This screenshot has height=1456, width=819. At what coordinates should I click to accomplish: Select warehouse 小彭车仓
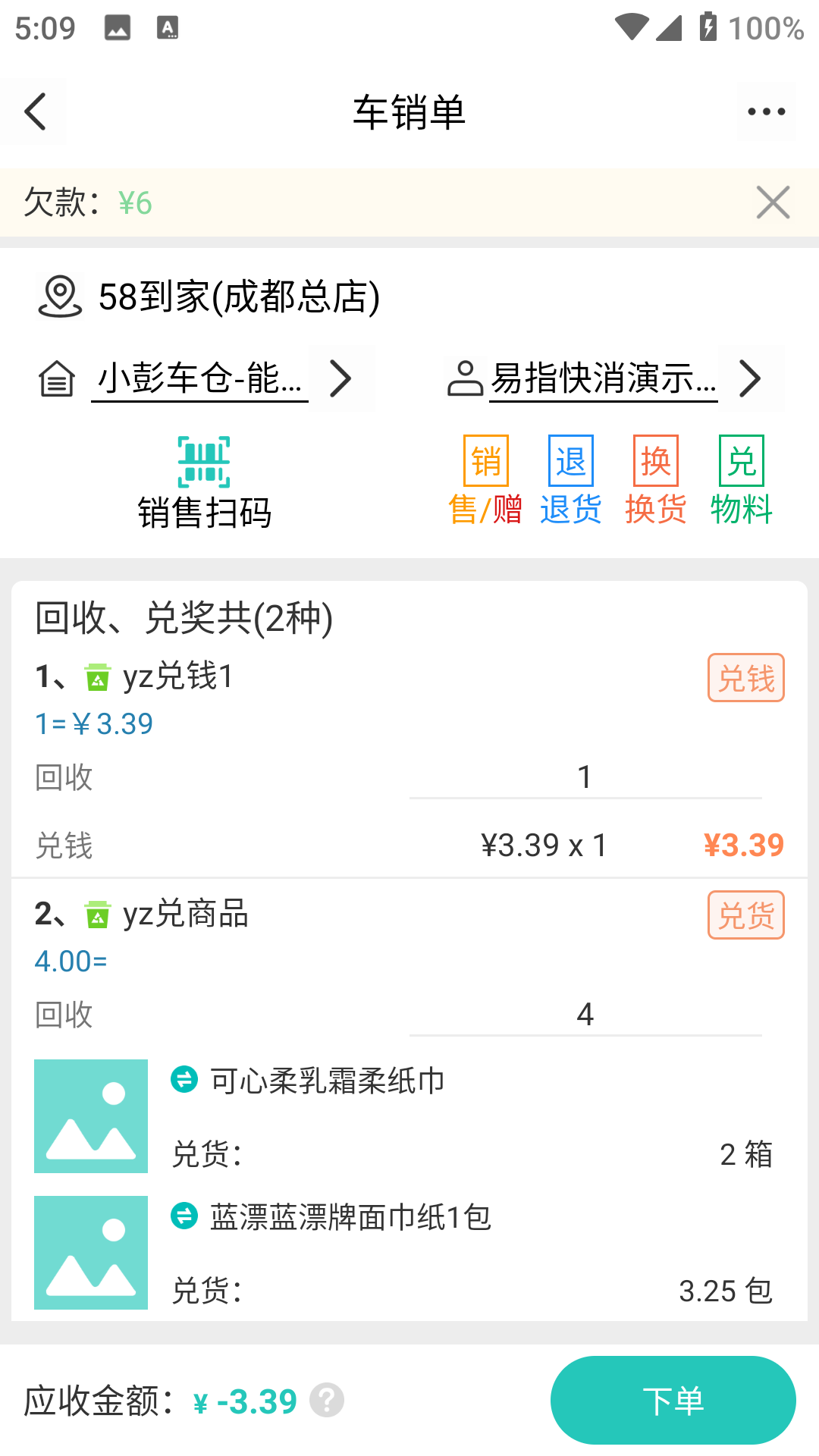tap(200, 378)
